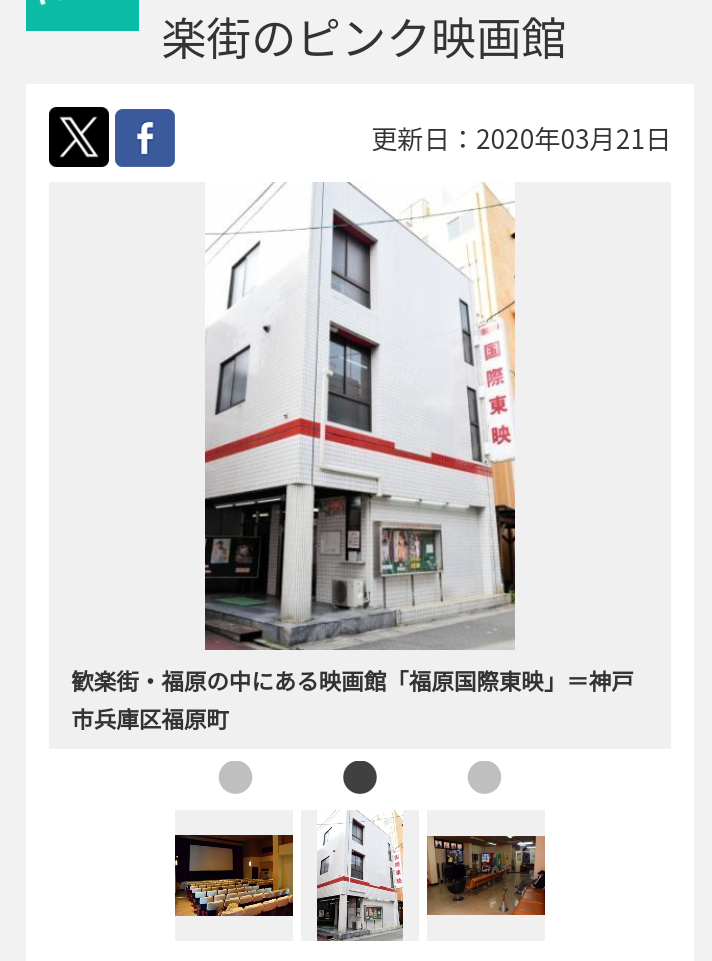Select the third carousel dot
Image resolution: width=712 pixels, height=961 pixels.
pyautogui.click(x=484, y=777)
